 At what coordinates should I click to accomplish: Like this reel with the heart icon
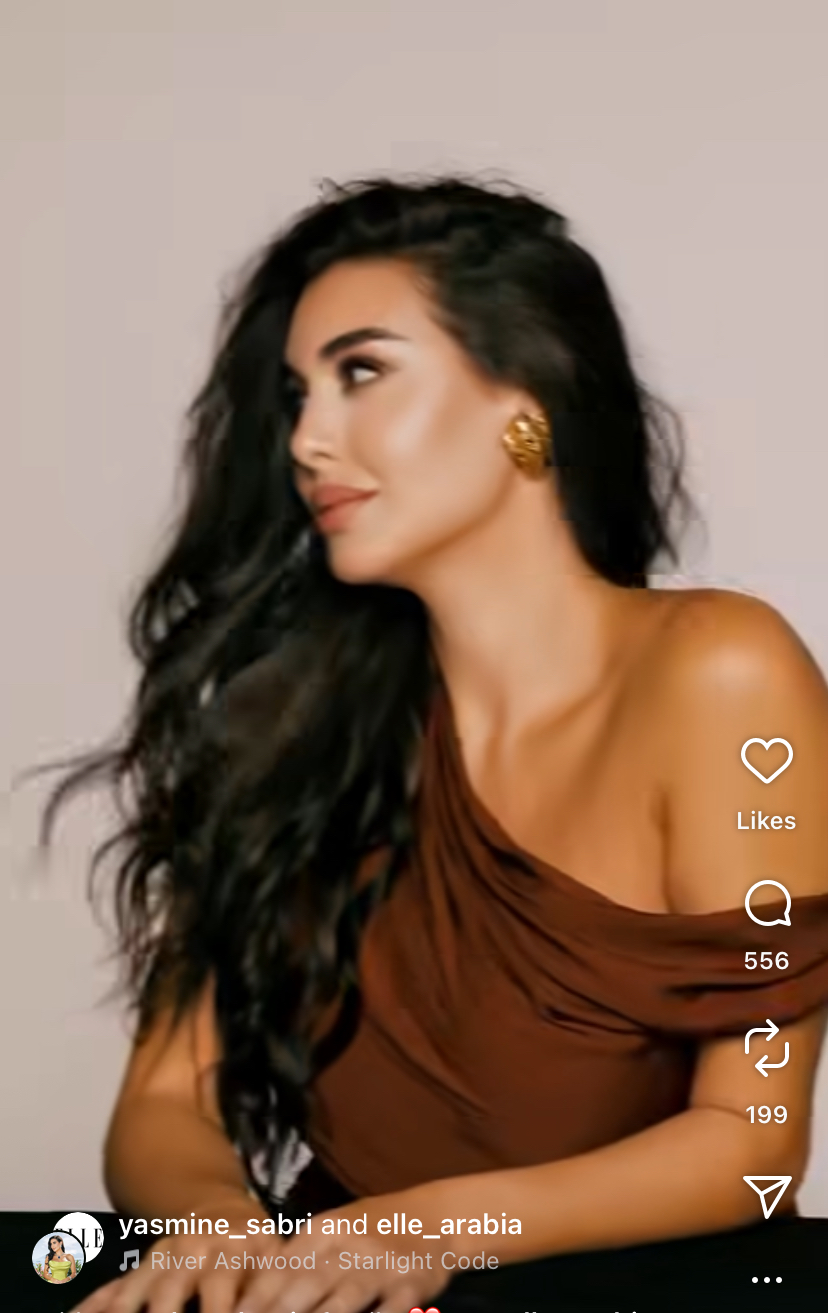click(766, 762)
